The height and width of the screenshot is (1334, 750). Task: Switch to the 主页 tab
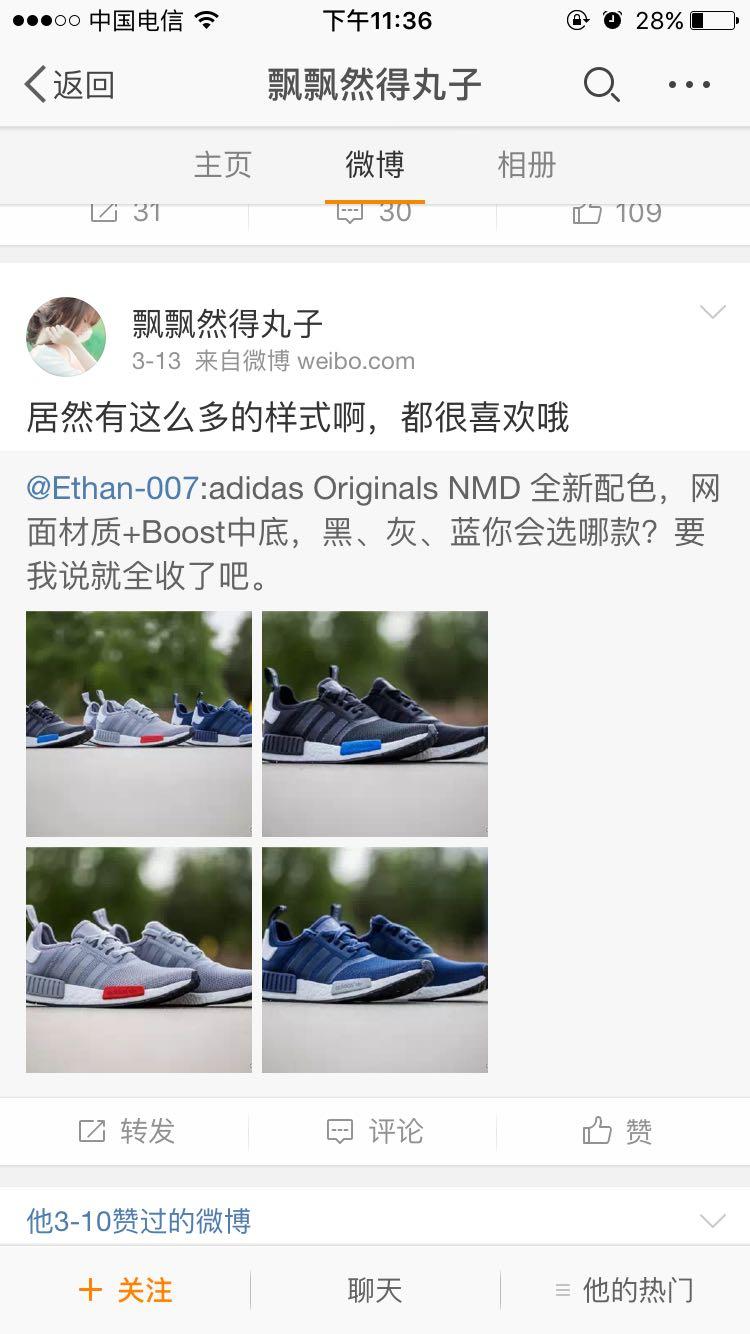tap(222, 165)
